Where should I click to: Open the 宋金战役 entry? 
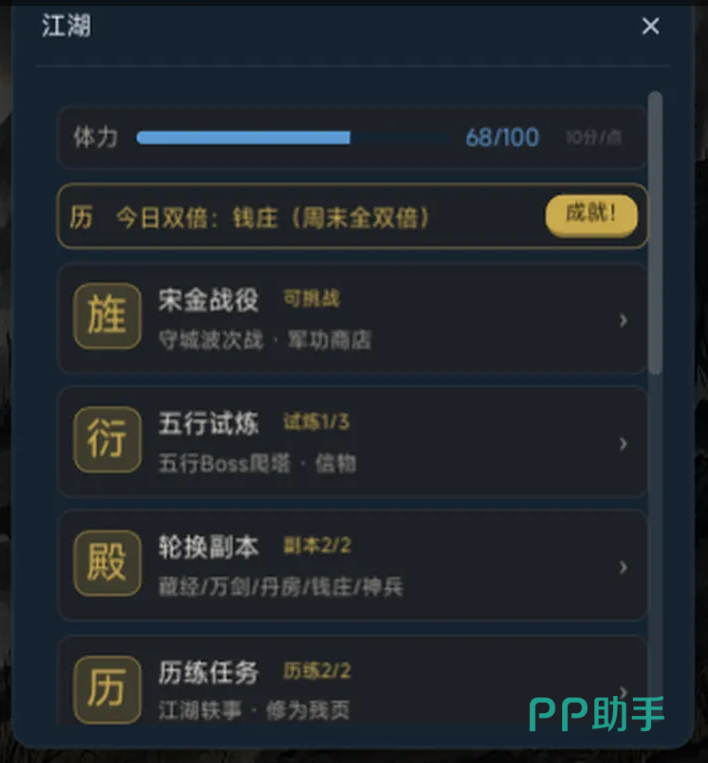(352, 319)
